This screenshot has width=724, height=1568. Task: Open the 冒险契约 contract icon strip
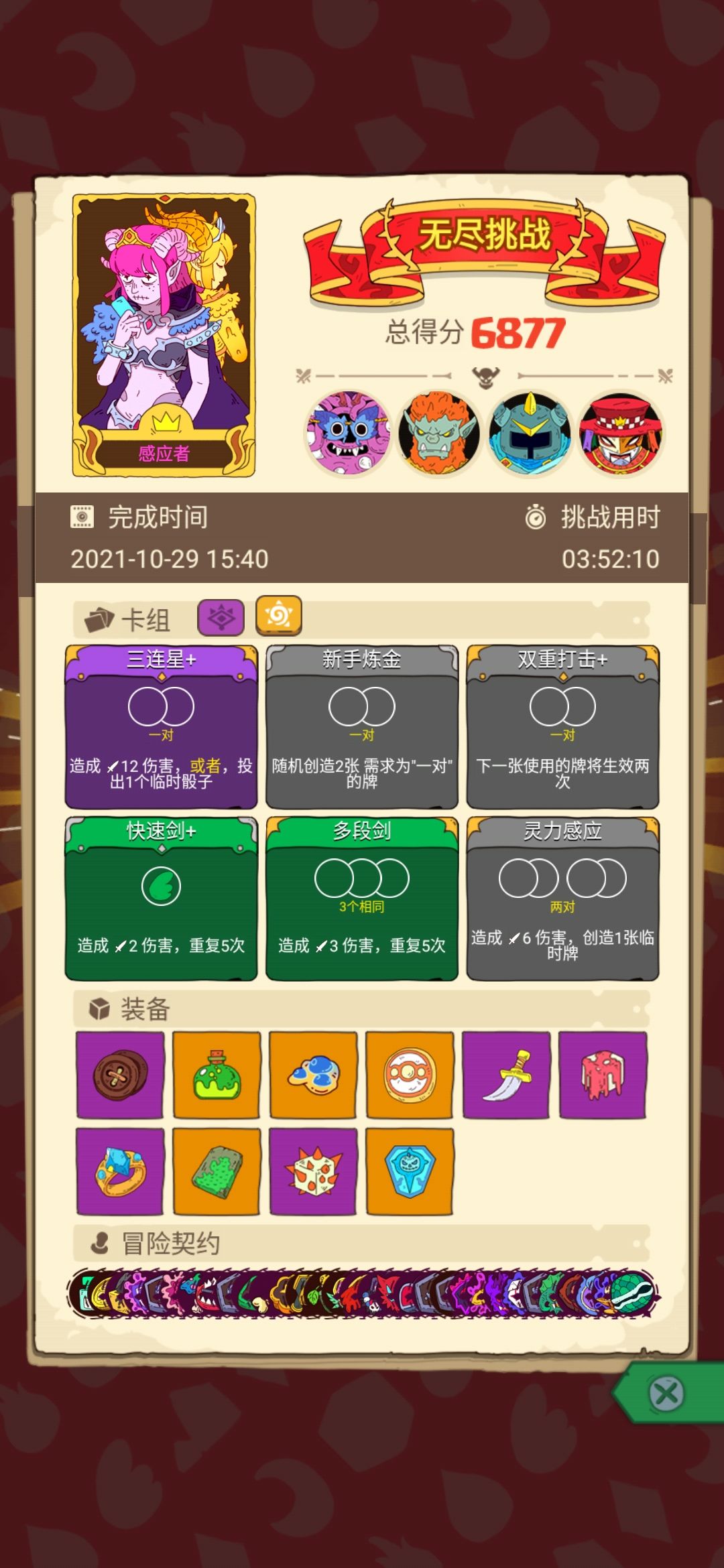coord(363,1294)
